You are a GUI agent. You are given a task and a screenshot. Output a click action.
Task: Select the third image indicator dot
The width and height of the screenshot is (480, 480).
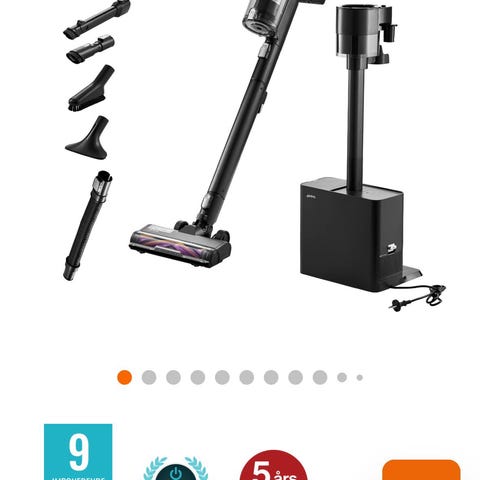[173, 377]
